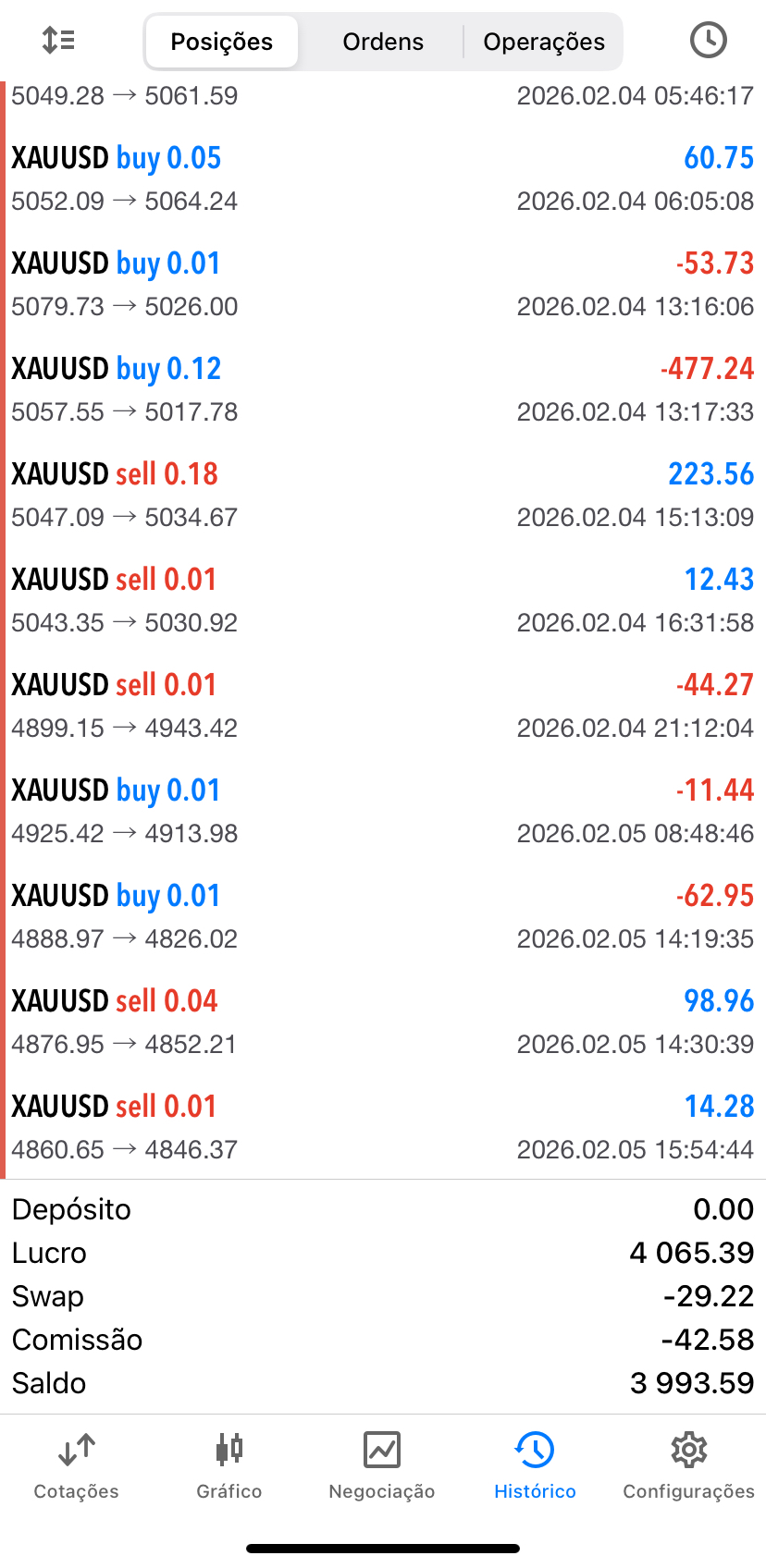Viewport: 766px width, 1568px height.
Task: Open the sell 0.01 trade losing 44.27
Action: point(383,705)
